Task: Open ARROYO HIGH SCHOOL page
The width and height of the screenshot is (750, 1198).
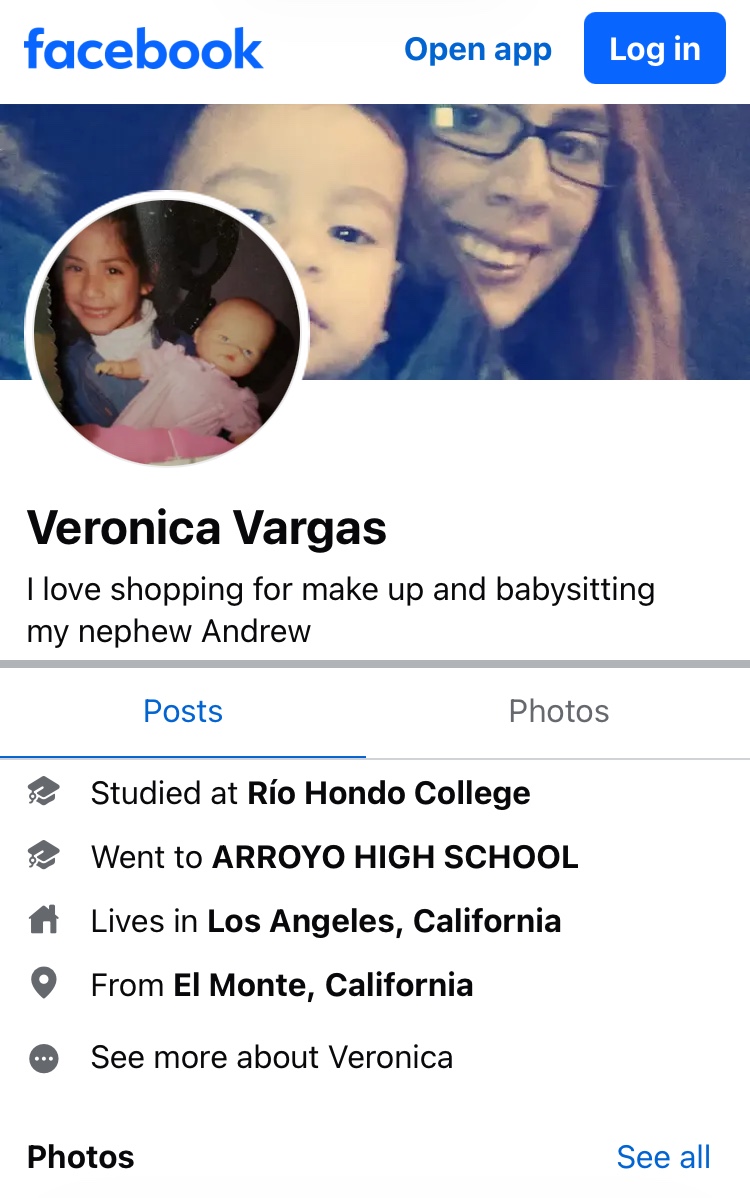Action: coord(395,857)
